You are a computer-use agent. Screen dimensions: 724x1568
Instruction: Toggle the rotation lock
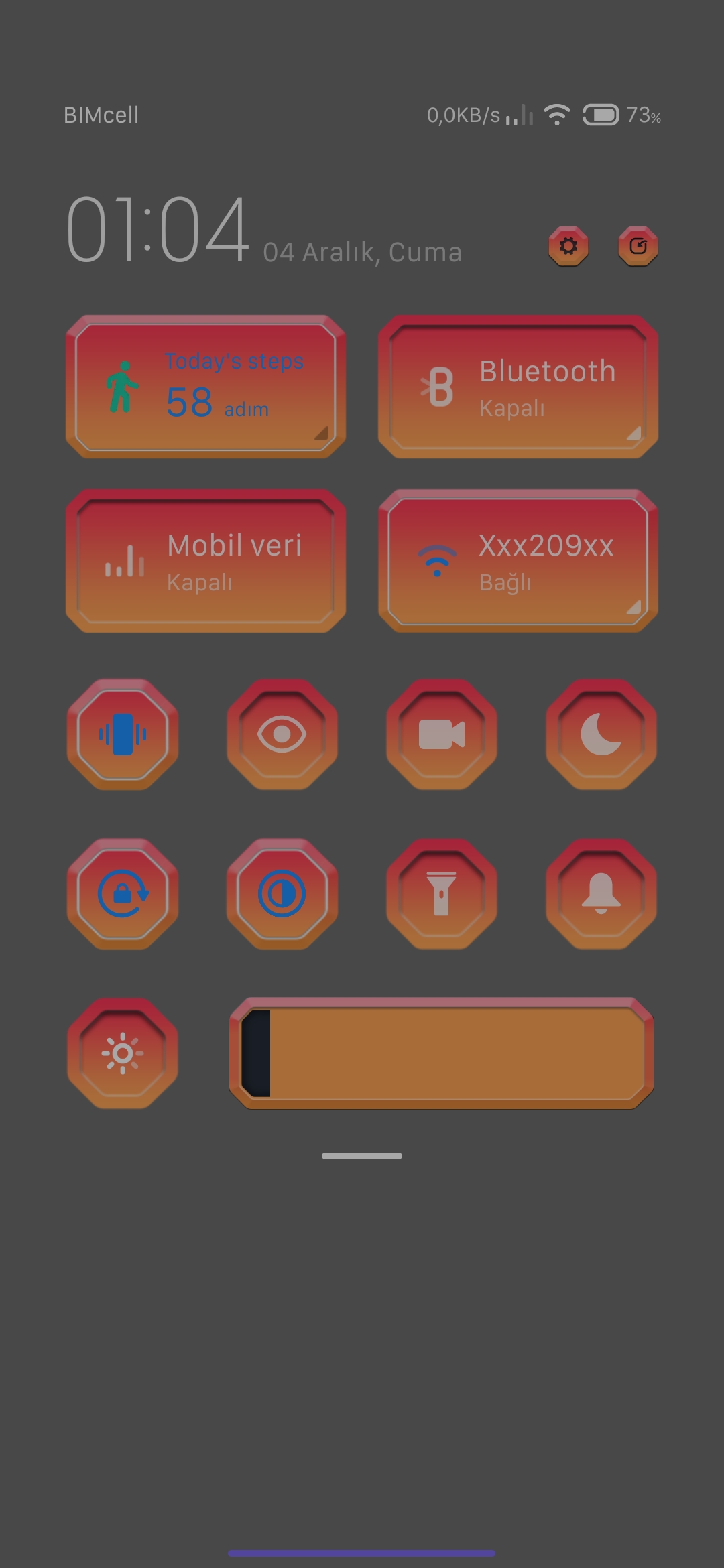click(x=123, y=894)
